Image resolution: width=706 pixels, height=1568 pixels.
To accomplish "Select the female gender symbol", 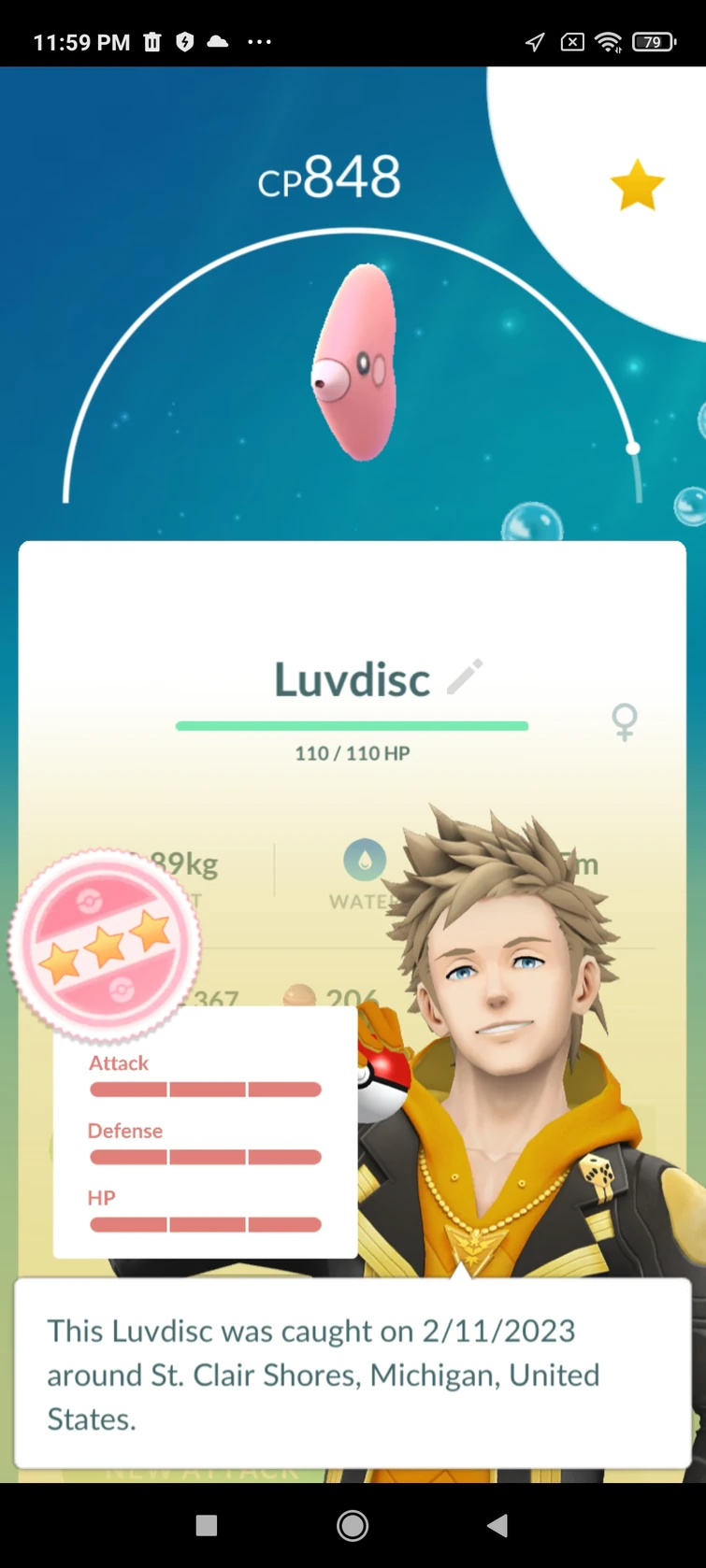I will coord(625,720).
